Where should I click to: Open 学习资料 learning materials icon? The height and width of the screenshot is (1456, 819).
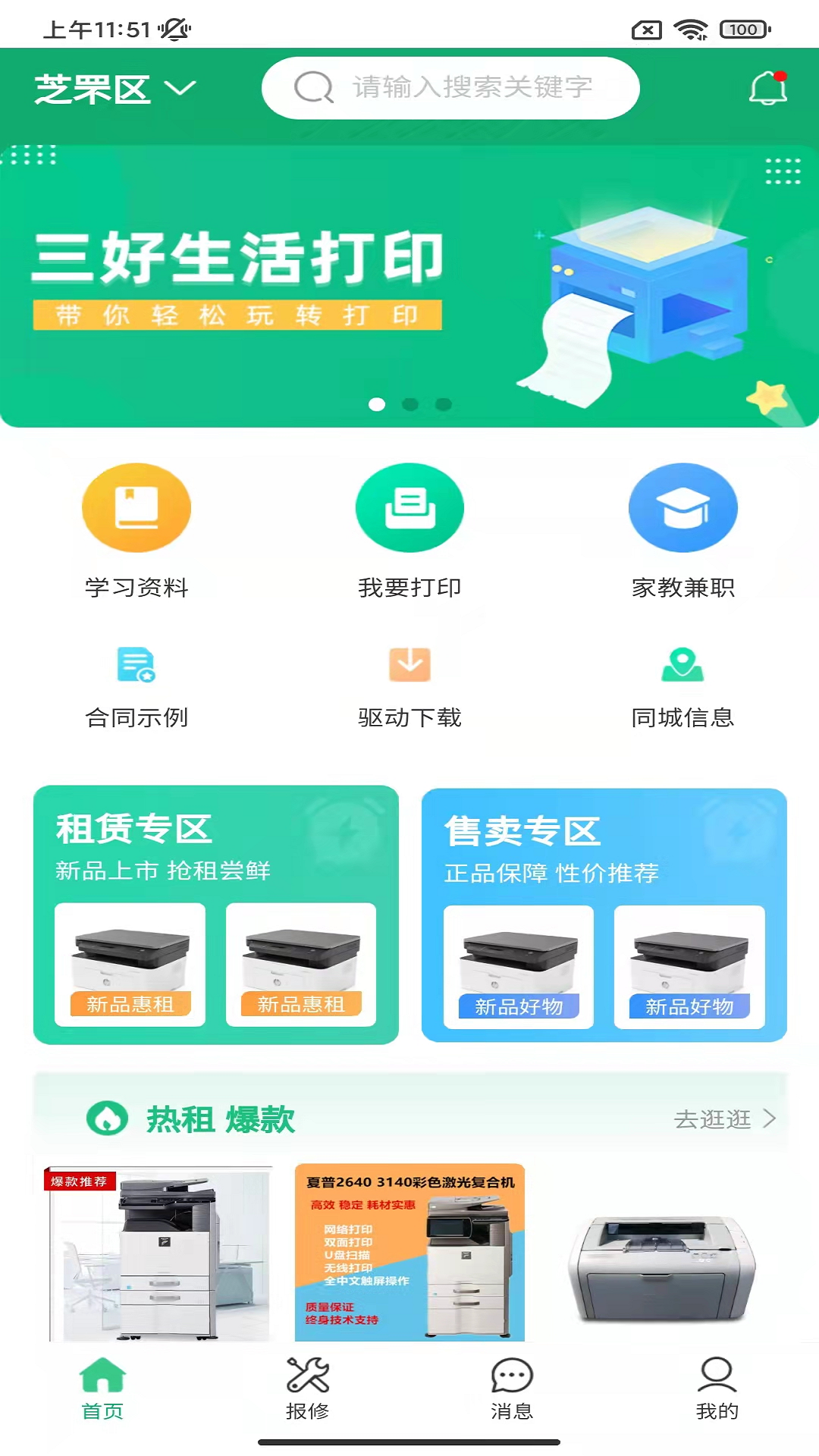point(136,507)
